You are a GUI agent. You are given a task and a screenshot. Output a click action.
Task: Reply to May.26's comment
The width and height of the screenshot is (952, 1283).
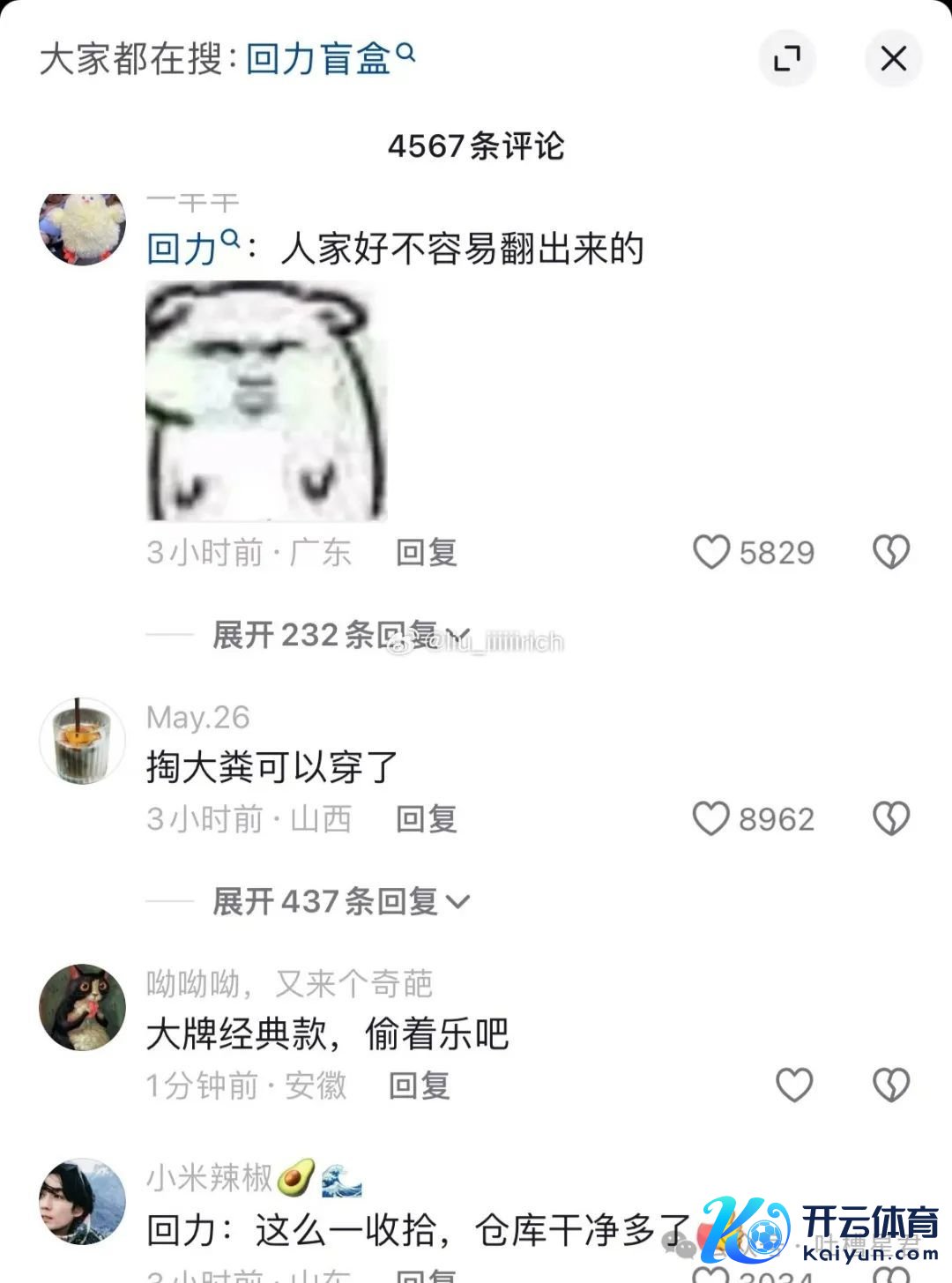click(x=426, y=819)
